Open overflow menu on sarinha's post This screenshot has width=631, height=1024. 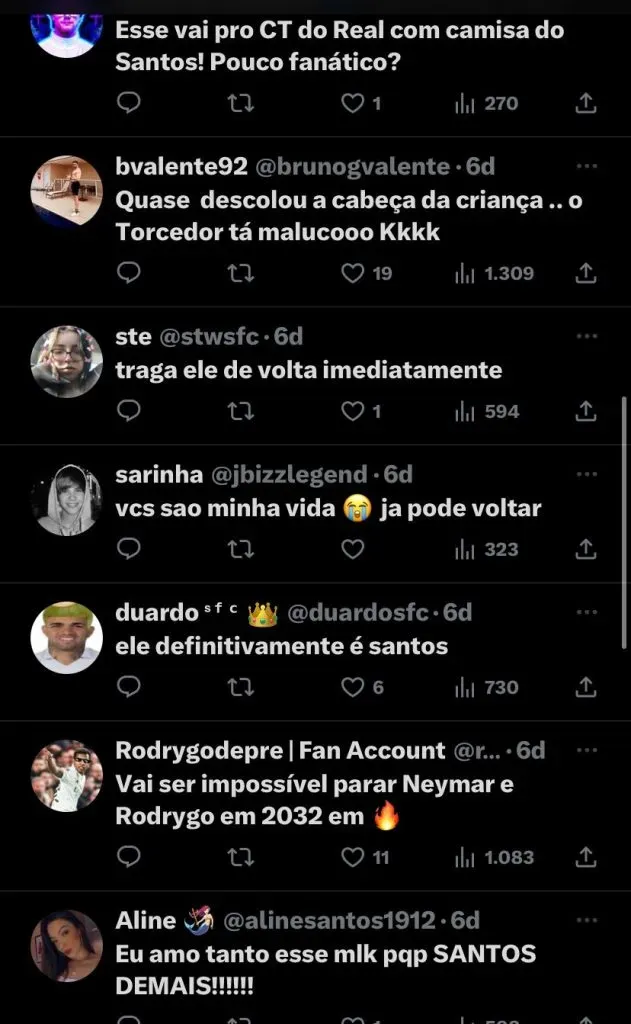pos(587,474)
